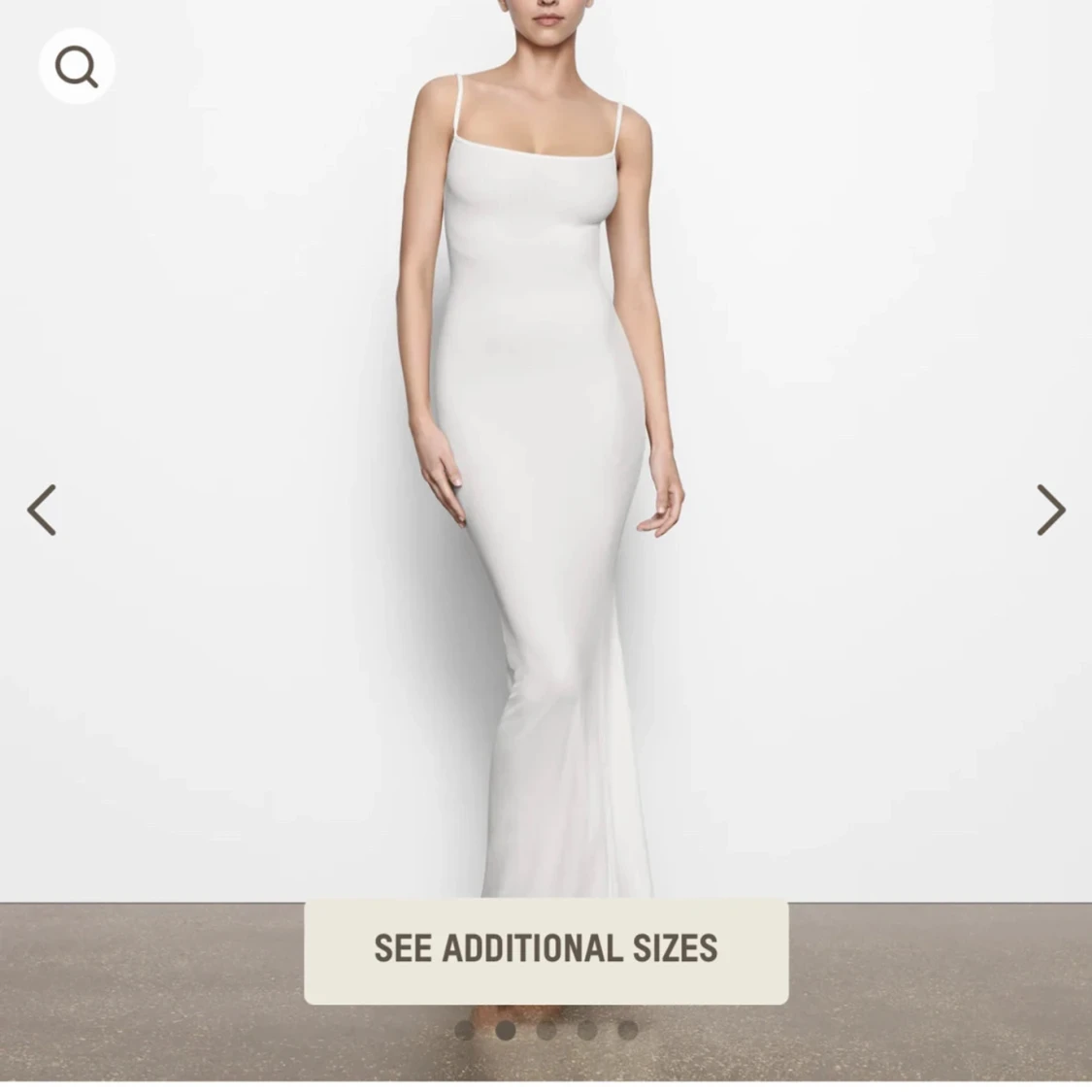Go to the previous product image
Image resolution: width=1092 pixels, height=1092 pixels.
(42, 510)
